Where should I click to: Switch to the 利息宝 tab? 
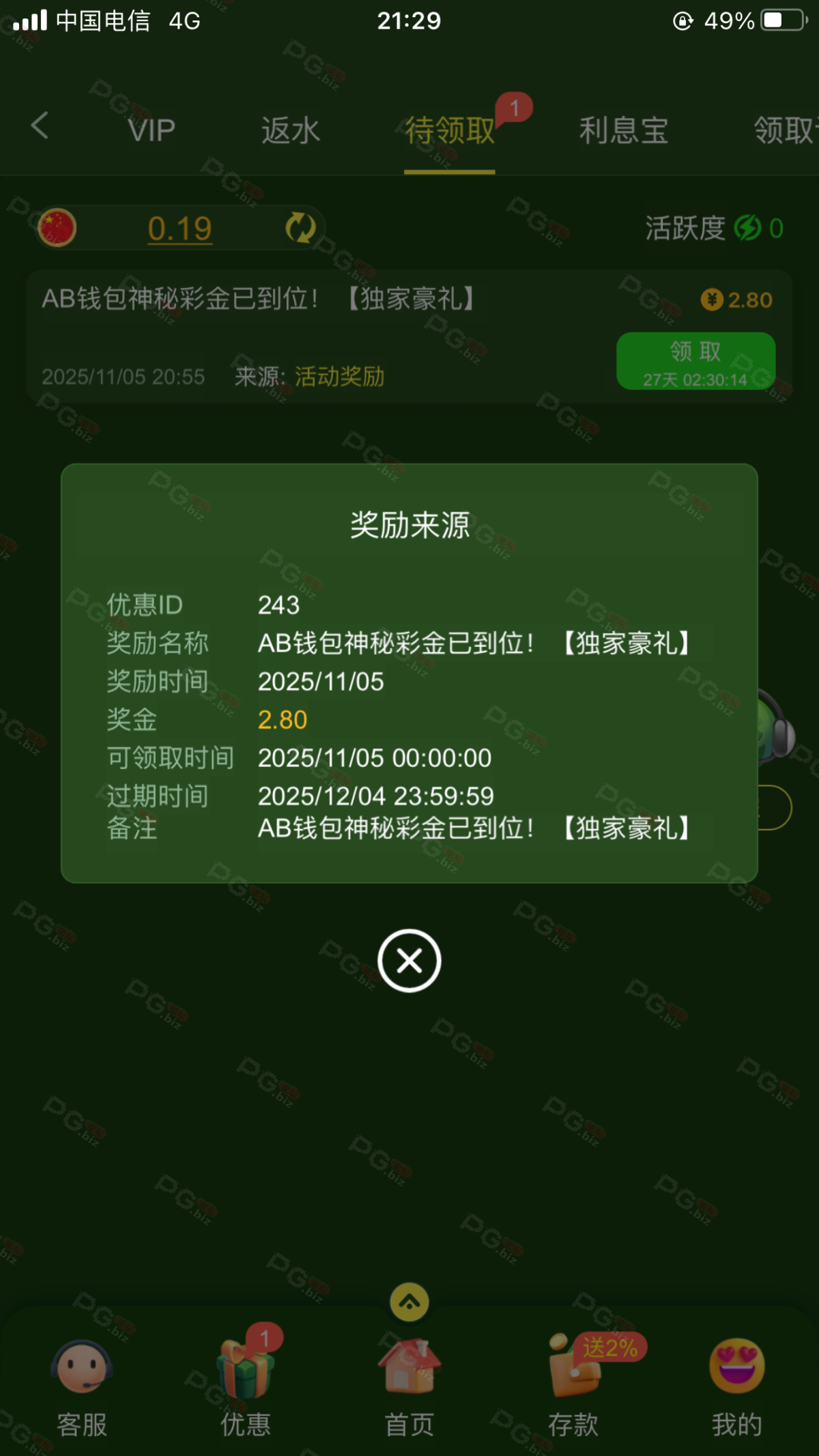623,130
